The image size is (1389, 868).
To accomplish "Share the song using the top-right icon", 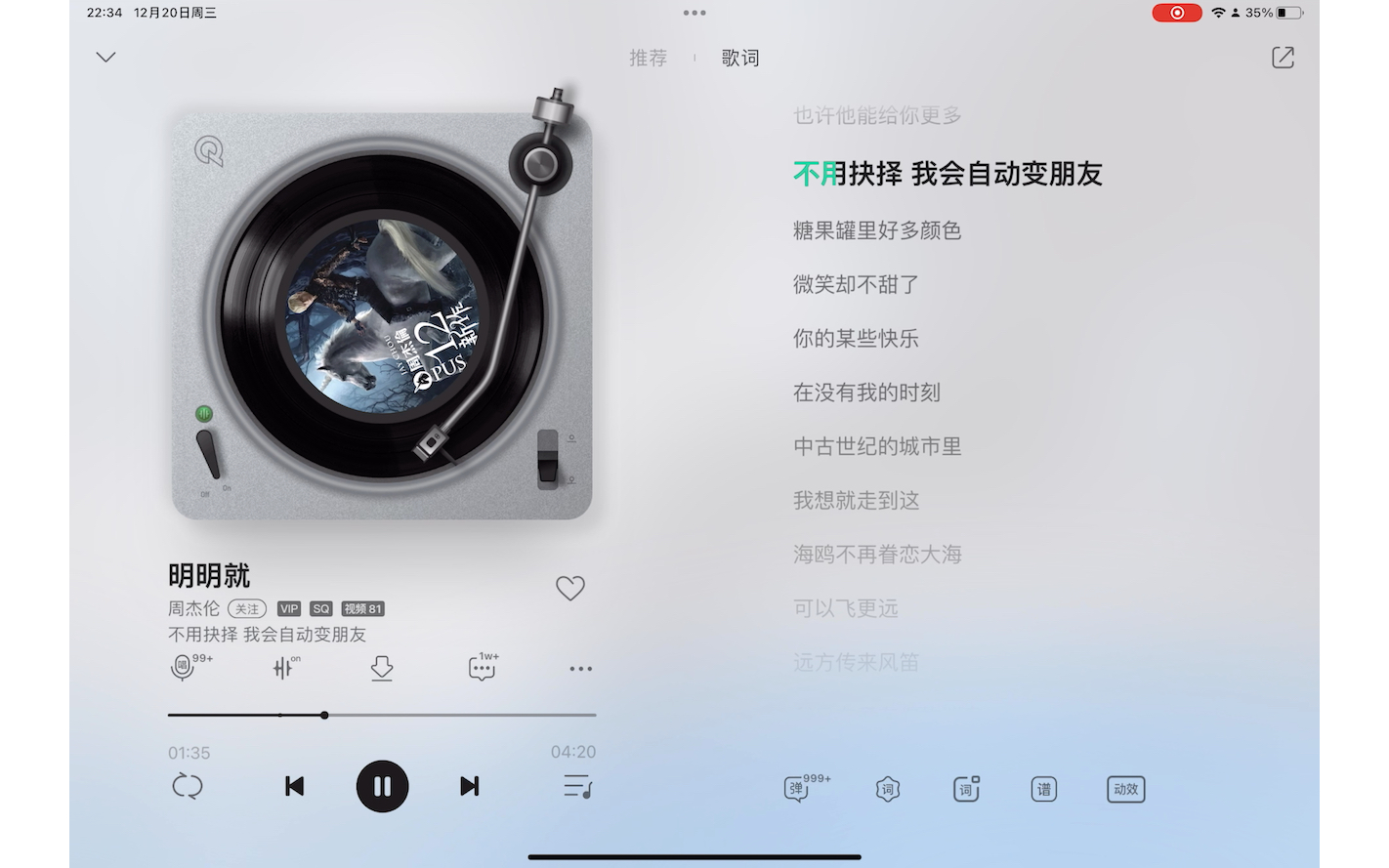I will (1283, 58).
